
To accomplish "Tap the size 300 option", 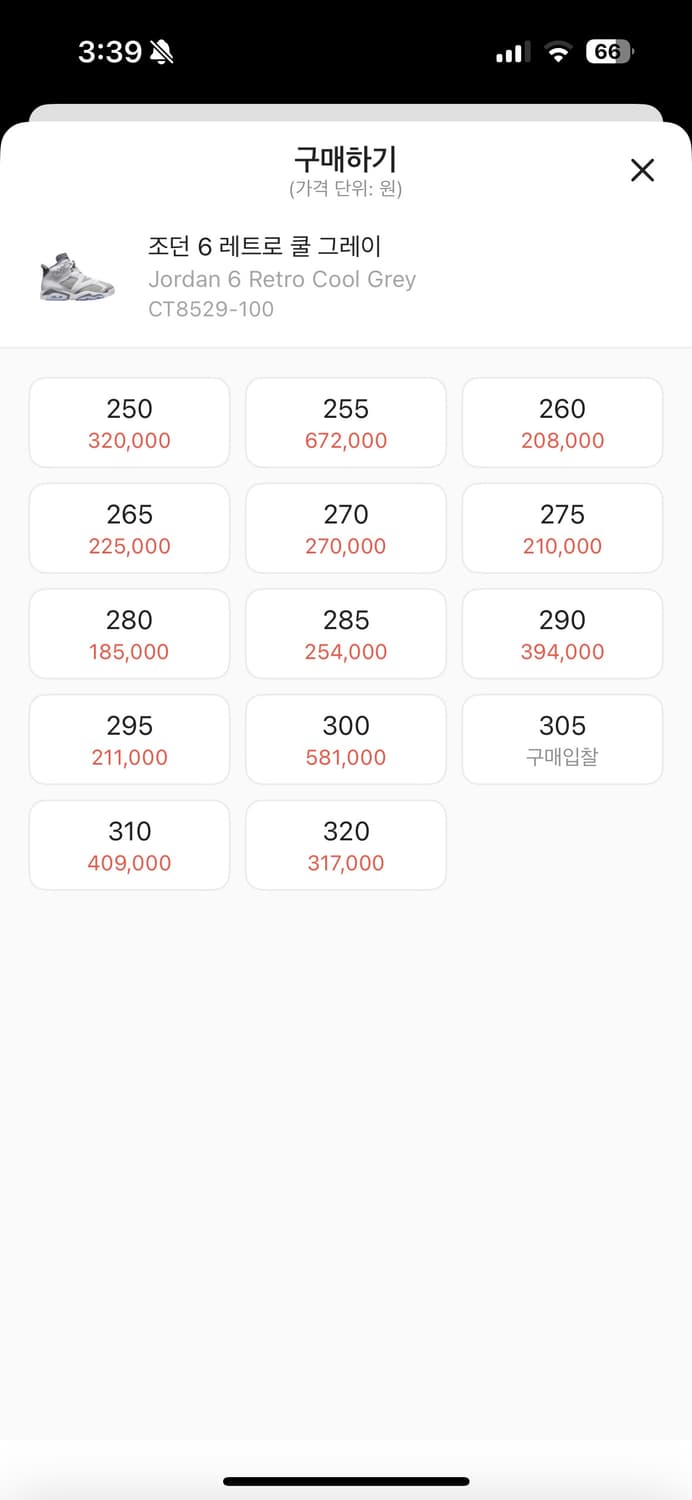I will click(x=346, y=740).
